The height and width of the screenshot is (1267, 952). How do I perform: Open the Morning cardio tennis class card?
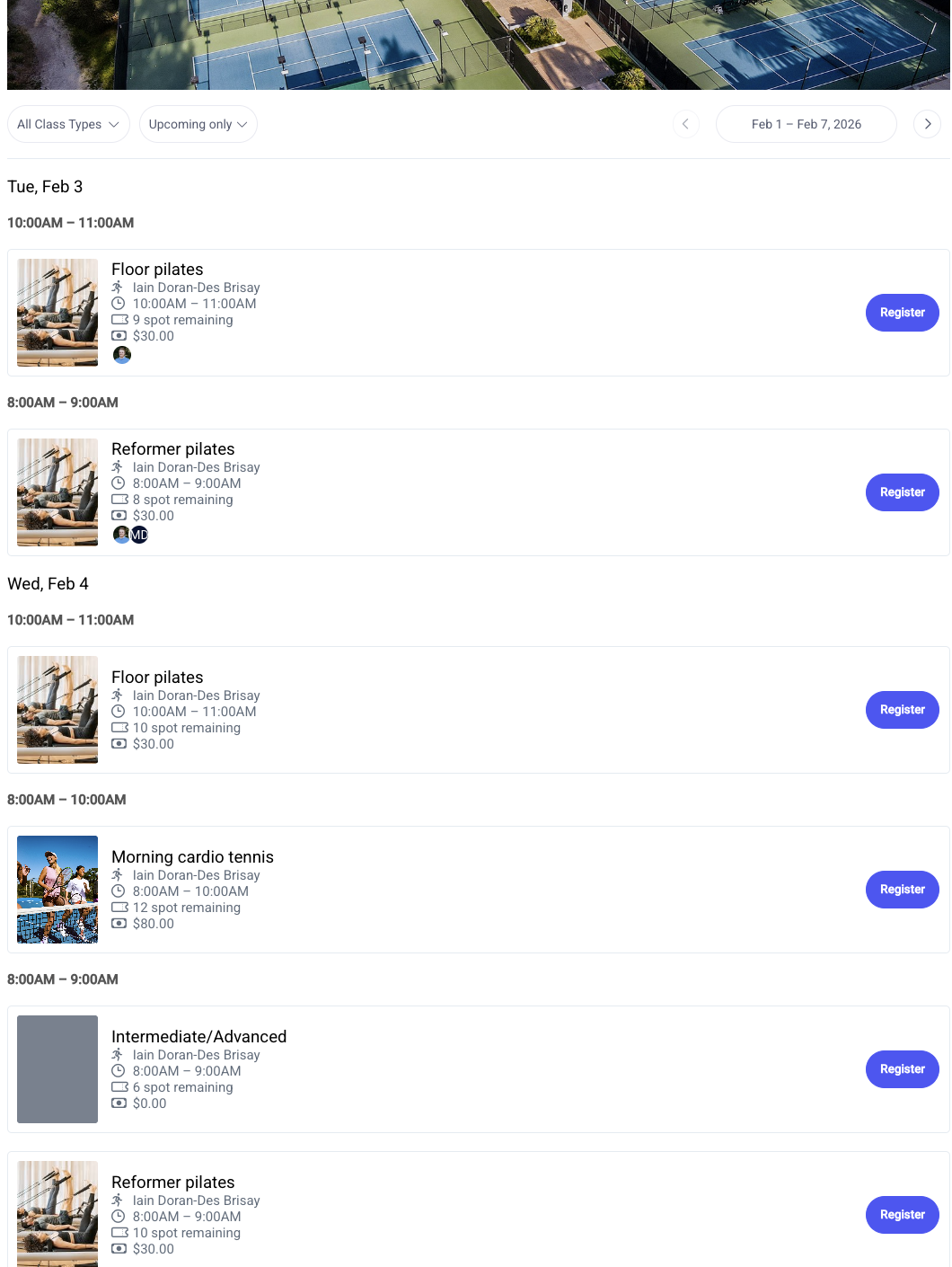[x=192, y=857]
